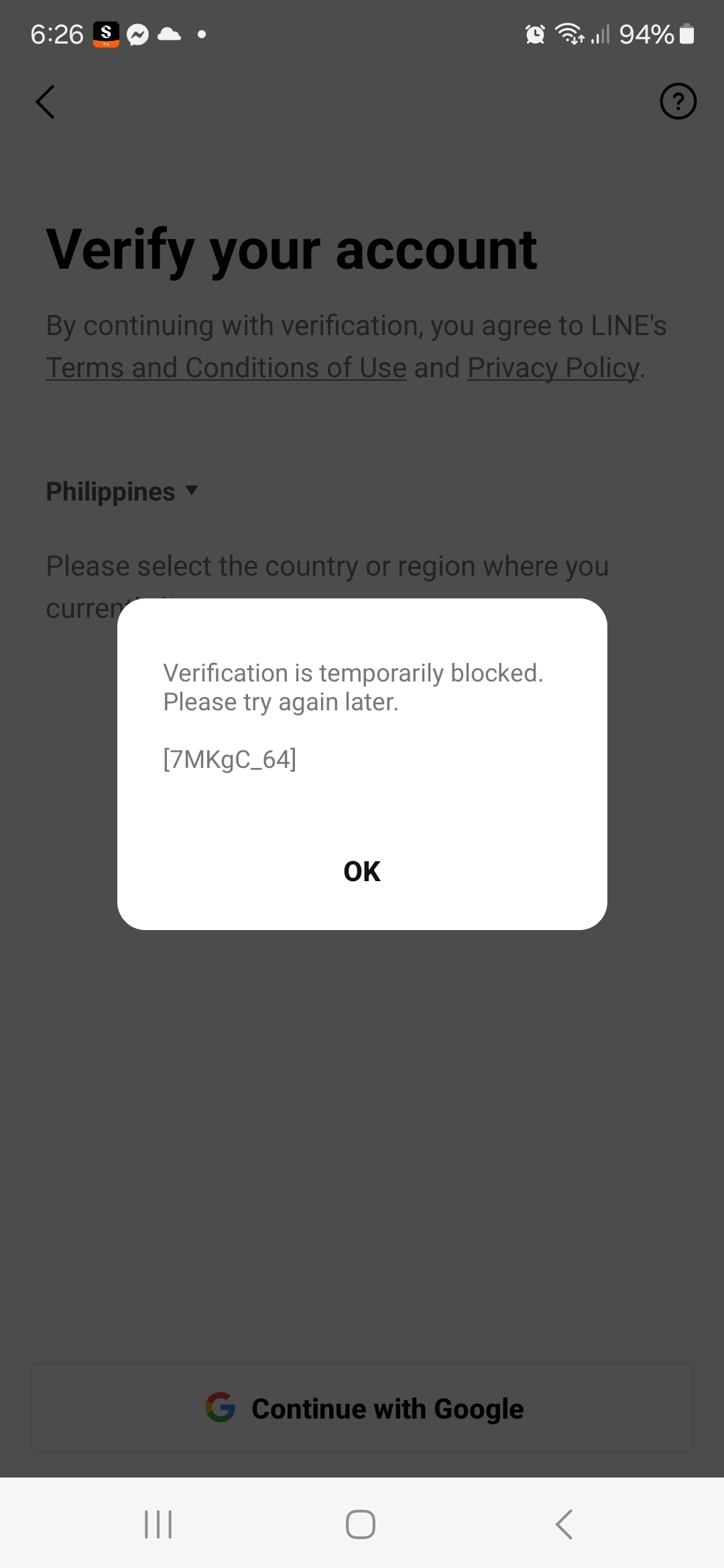Tap the system home button
The image size is (724, 1568).
[361, 1524]
